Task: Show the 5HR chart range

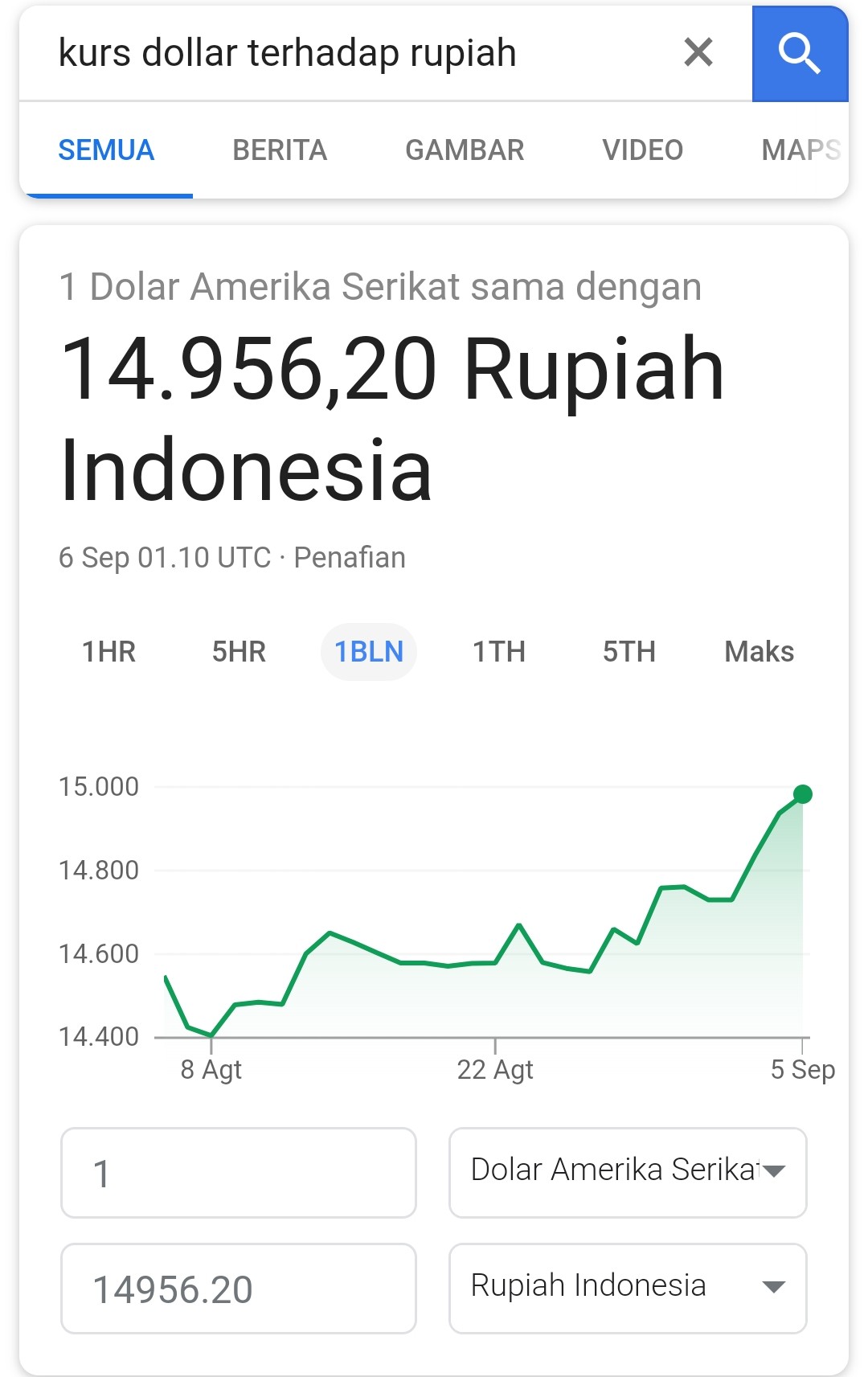Action: [239, 651]
